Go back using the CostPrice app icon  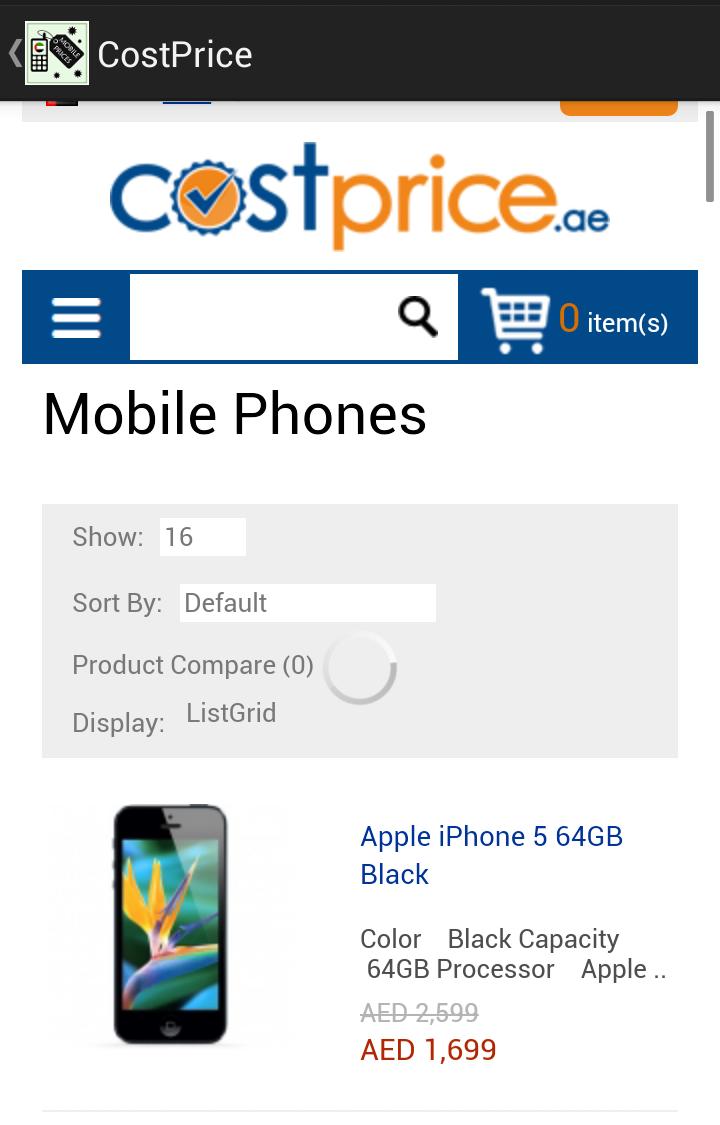(56, 53)
